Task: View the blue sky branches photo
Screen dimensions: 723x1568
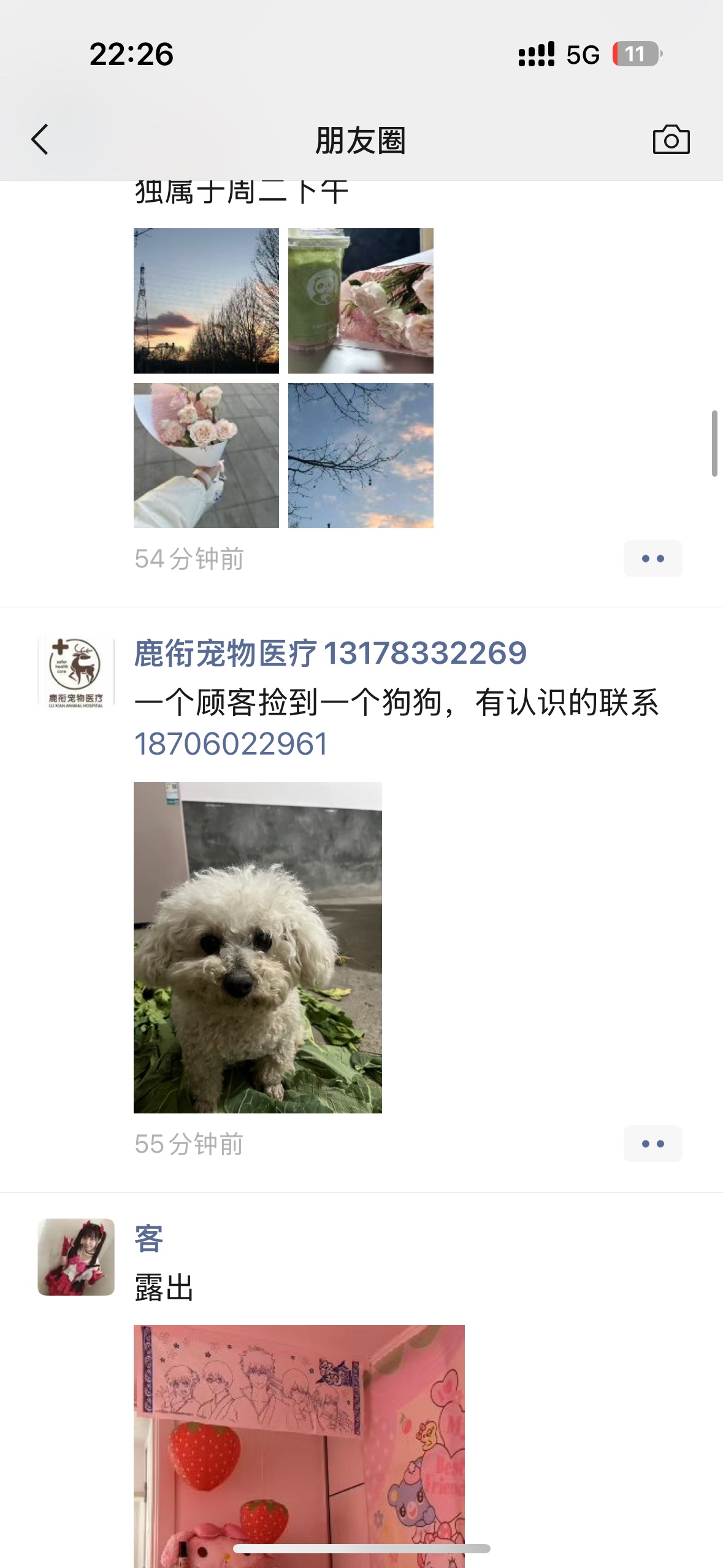Action: click(x=361, y=455)
